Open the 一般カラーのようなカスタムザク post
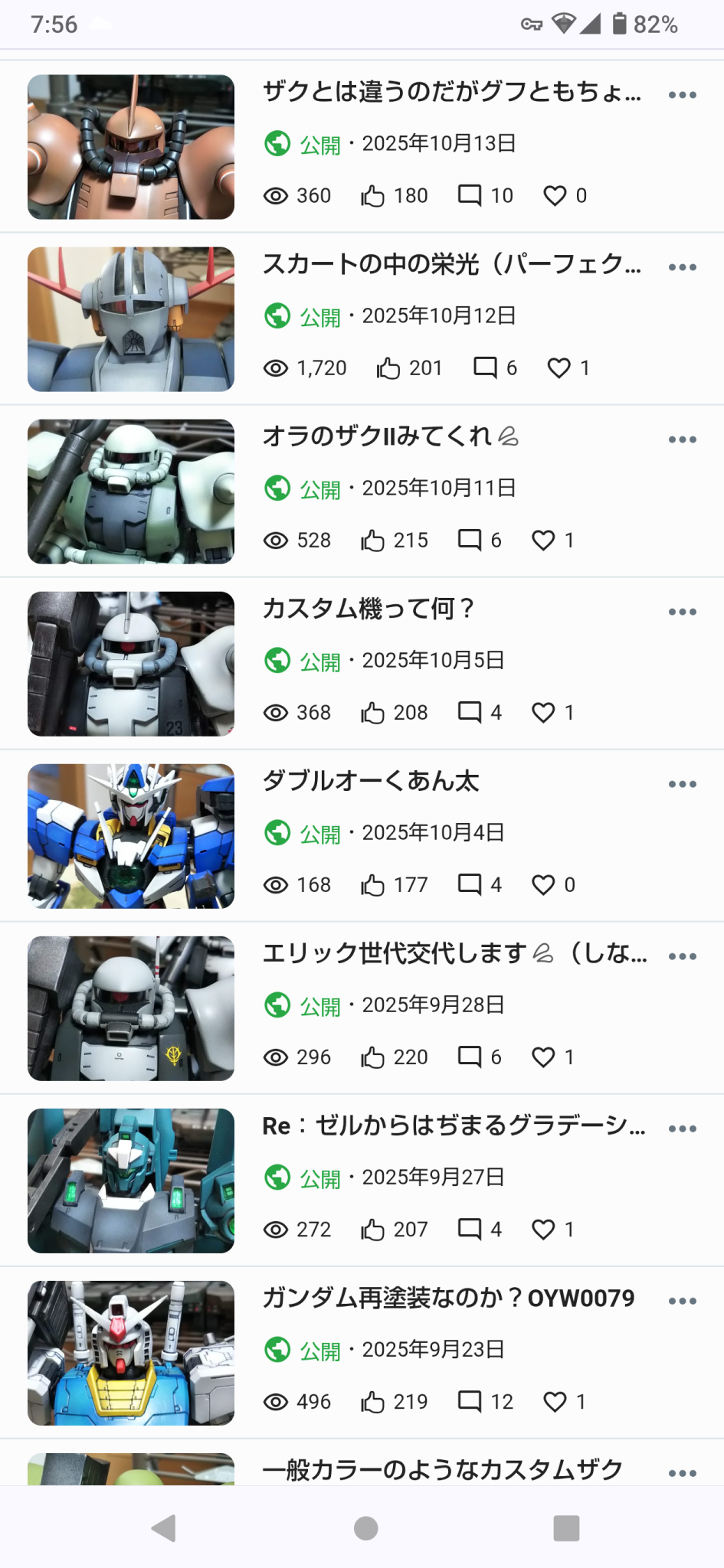The image size is (724, 1568). coord(442,1469)
